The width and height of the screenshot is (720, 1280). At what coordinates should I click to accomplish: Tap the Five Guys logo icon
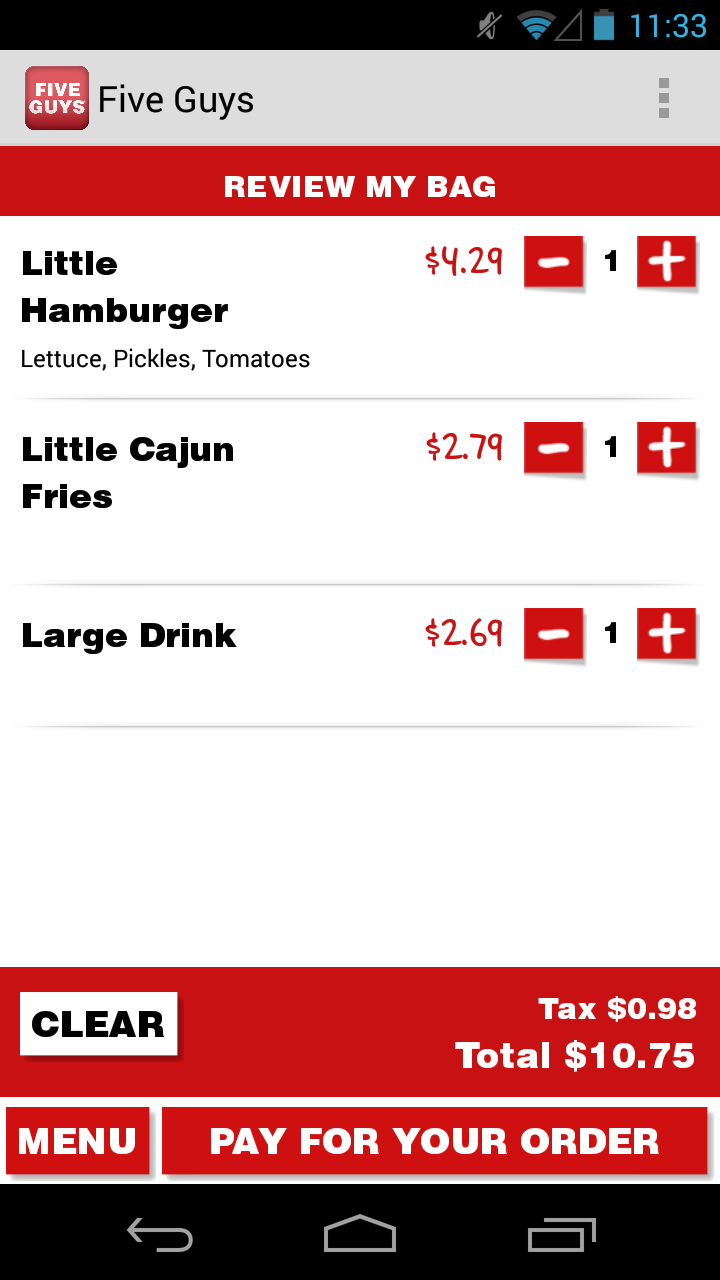pos(56,97)
